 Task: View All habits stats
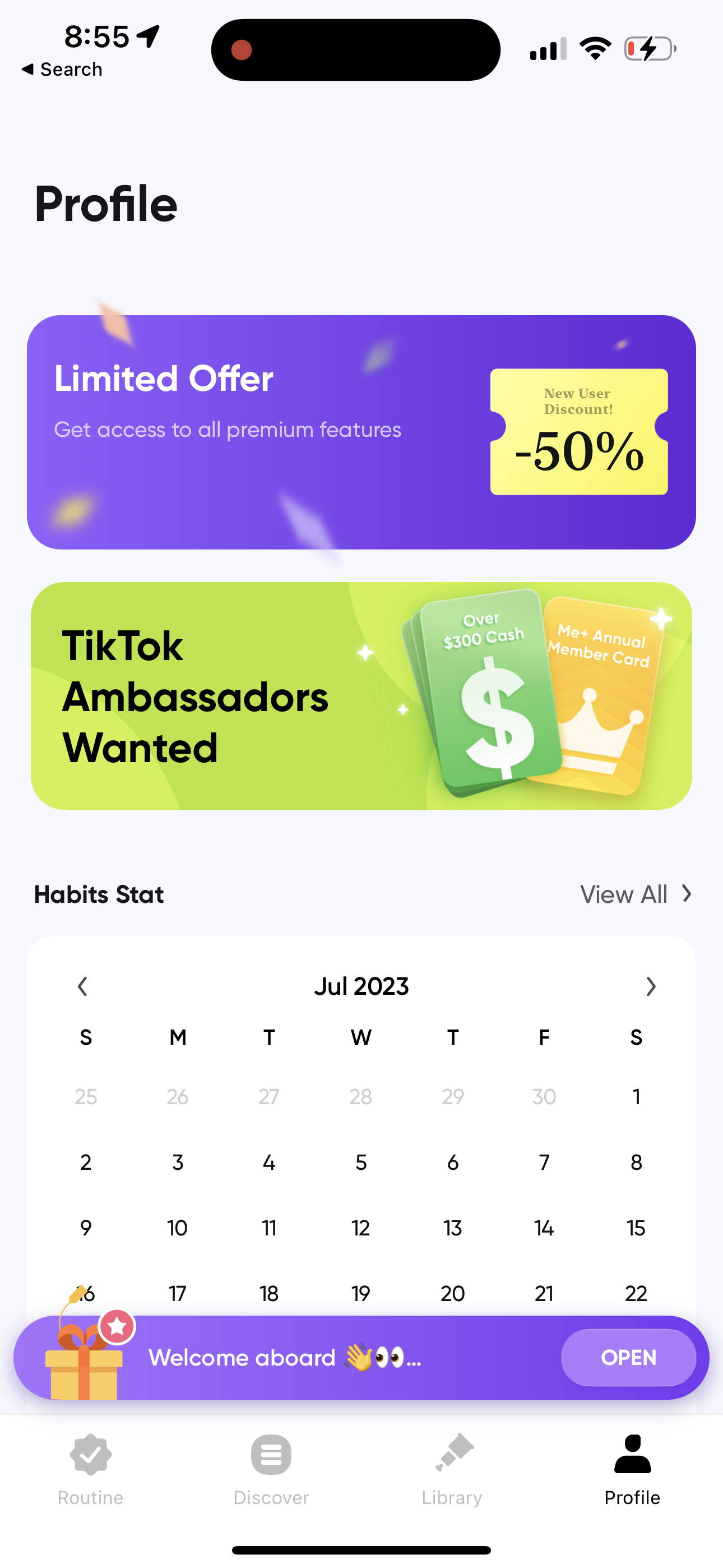[x=635, y=894]
